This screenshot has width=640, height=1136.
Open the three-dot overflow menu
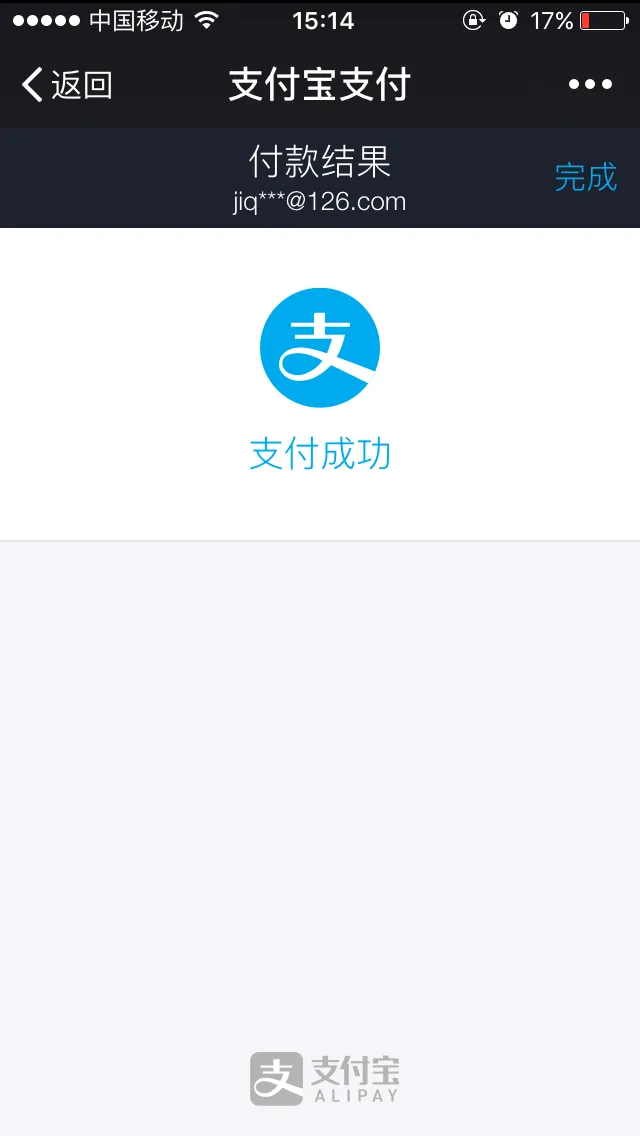590,85
